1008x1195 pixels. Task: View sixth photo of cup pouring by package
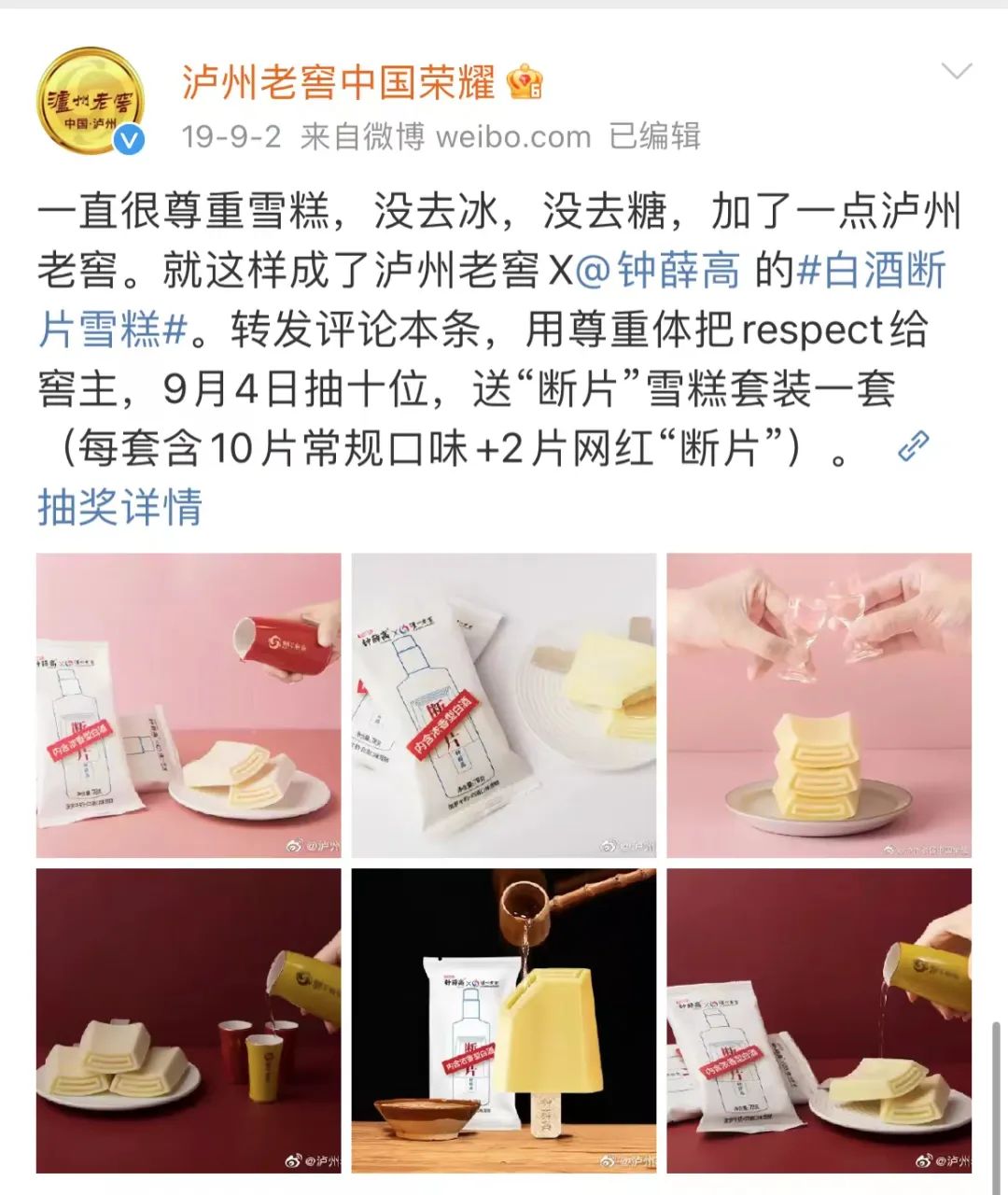click(x=819, y=1020)
